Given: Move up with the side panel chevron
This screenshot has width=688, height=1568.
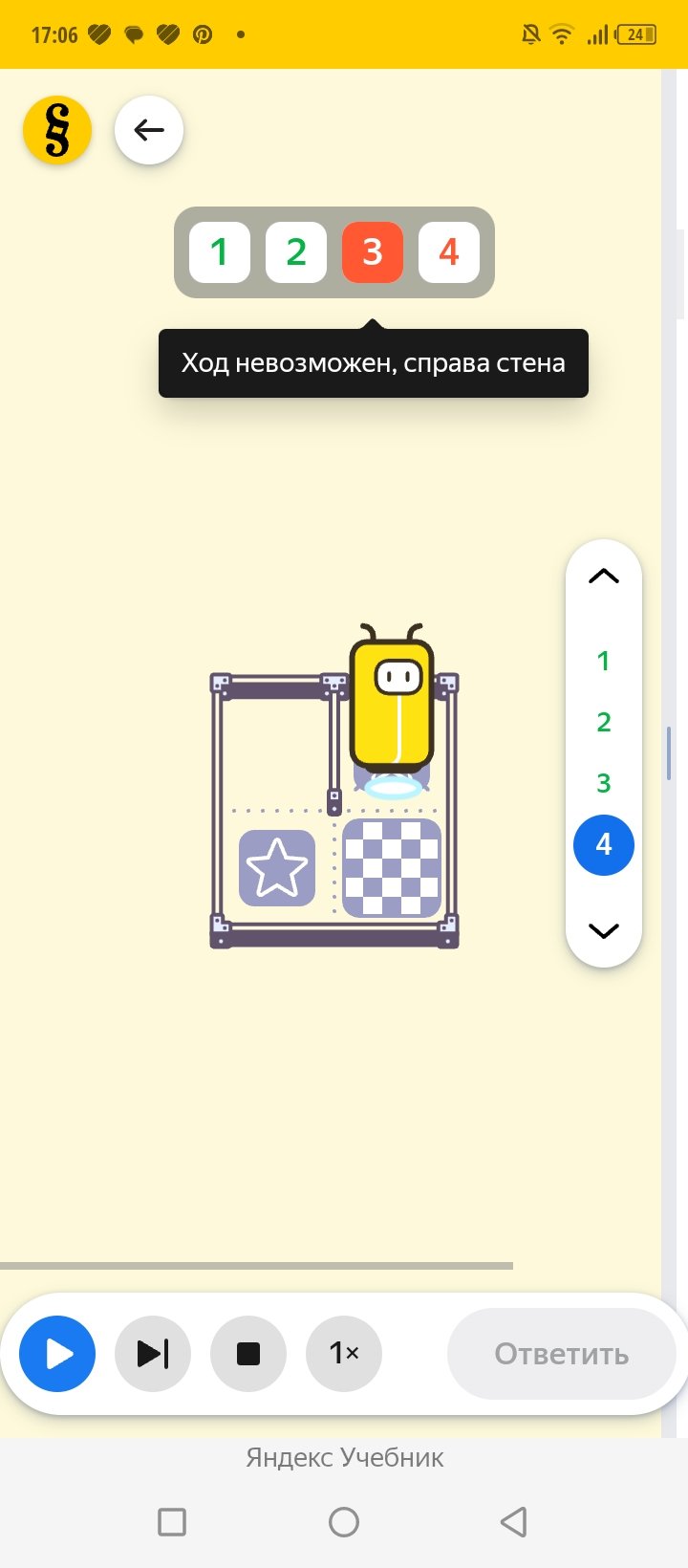Looking at the screenshot, I should [604, 577].
